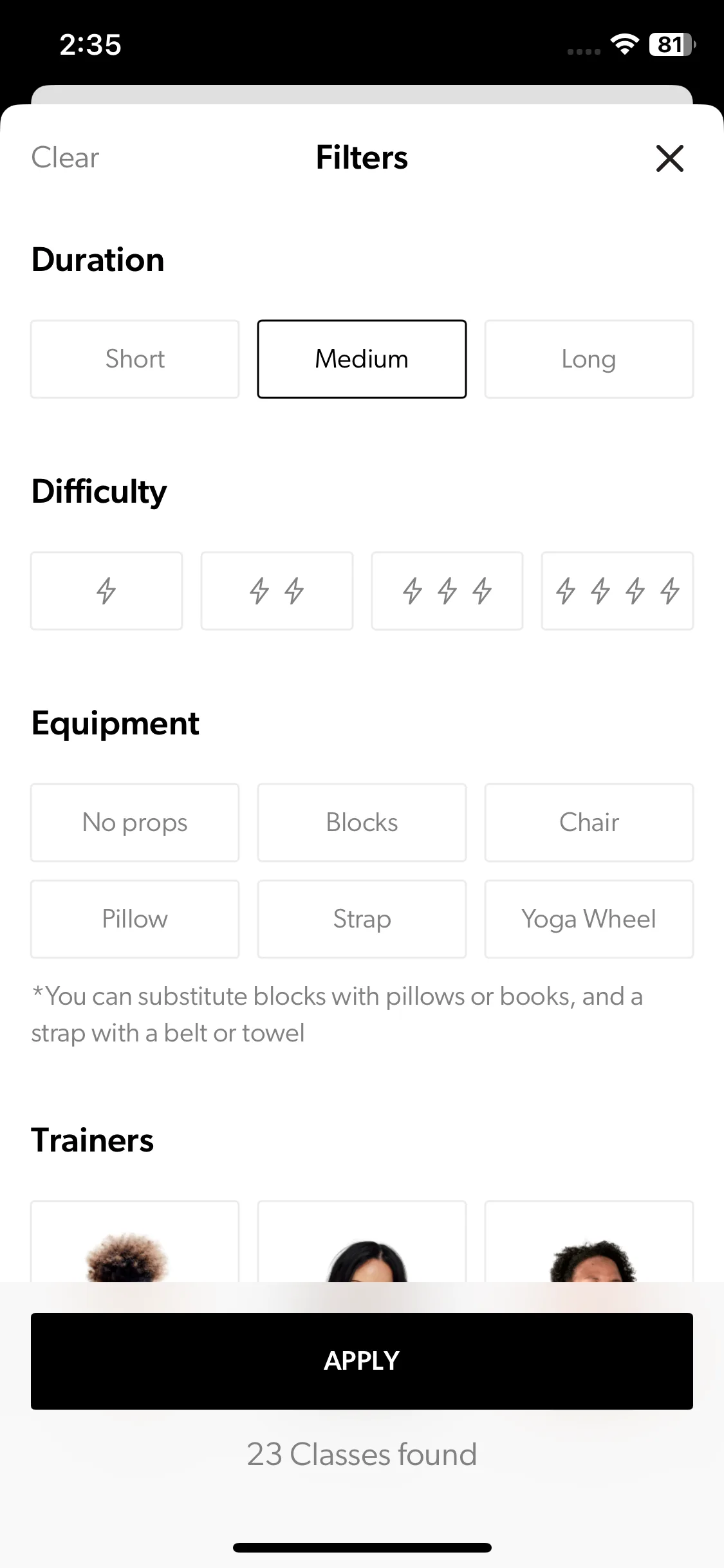The height and width of the screenshot is (1568, 724).
Task: Add the Pillow equipment filter
Action: (x=135, y=919)
